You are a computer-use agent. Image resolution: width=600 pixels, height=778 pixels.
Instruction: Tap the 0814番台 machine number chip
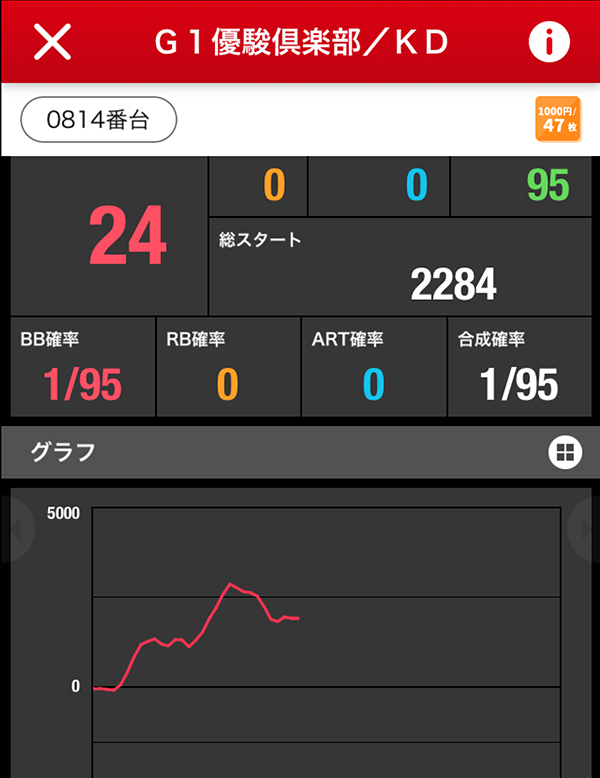(99, 120)
